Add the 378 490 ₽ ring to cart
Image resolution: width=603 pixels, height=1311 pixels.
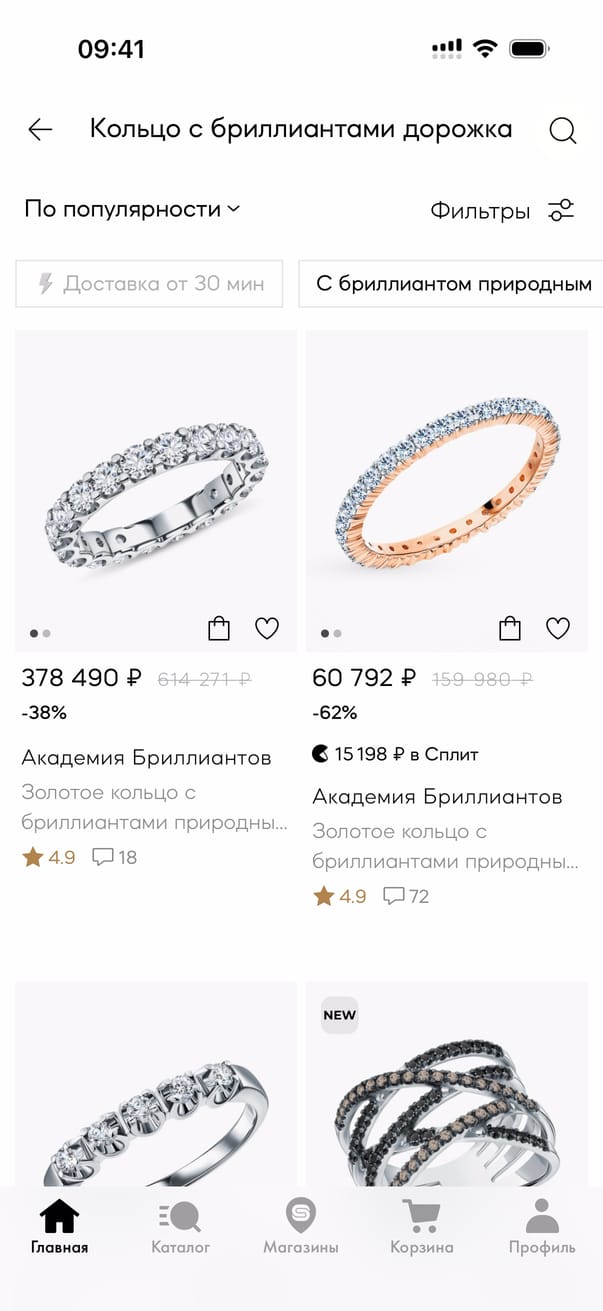pos(218,629)
